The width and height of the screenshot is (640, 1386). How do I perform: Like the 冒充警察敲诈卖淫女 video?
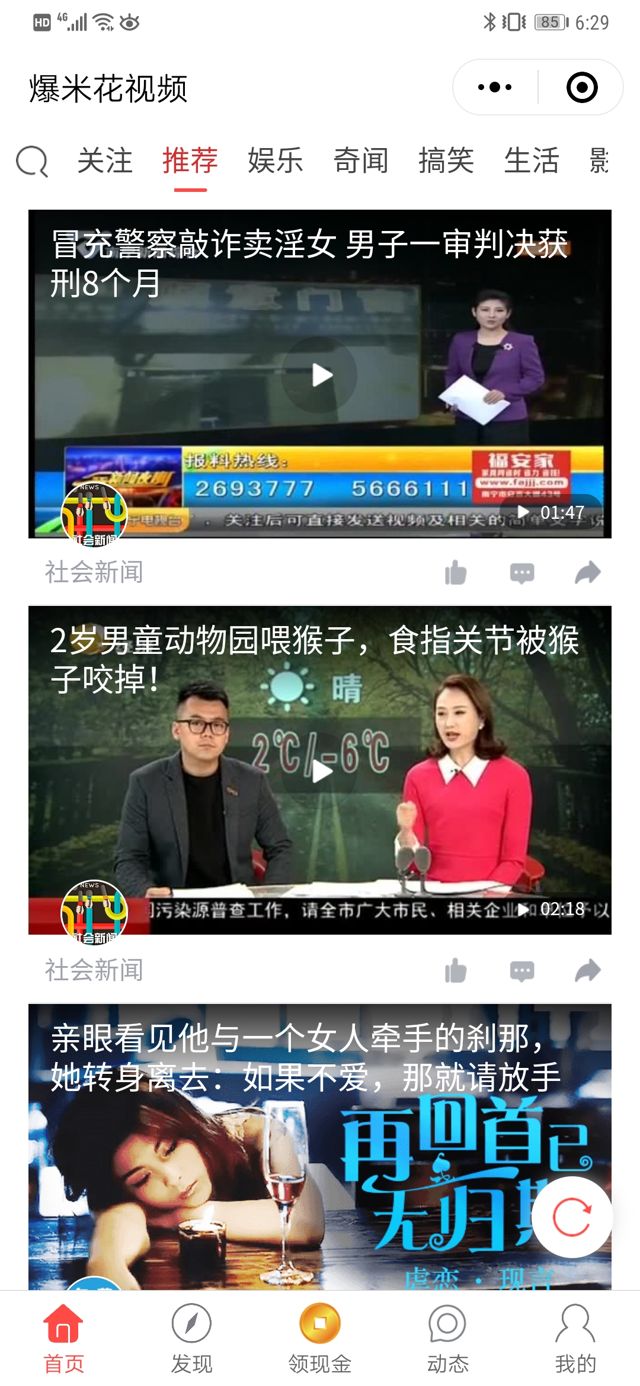pos(456,573)
